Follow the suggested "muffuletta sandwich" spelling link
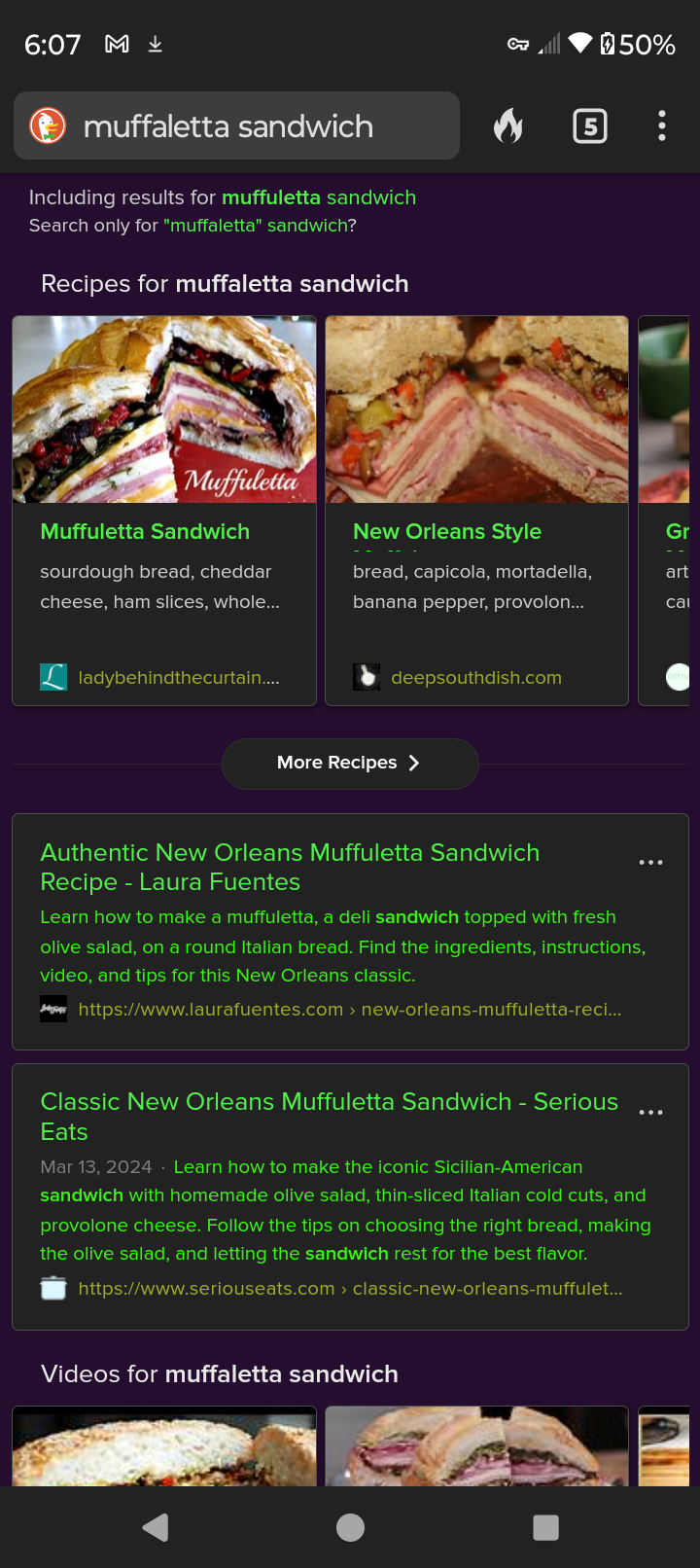The height and width of the screenshot is (1568, 700). point(319,197)
